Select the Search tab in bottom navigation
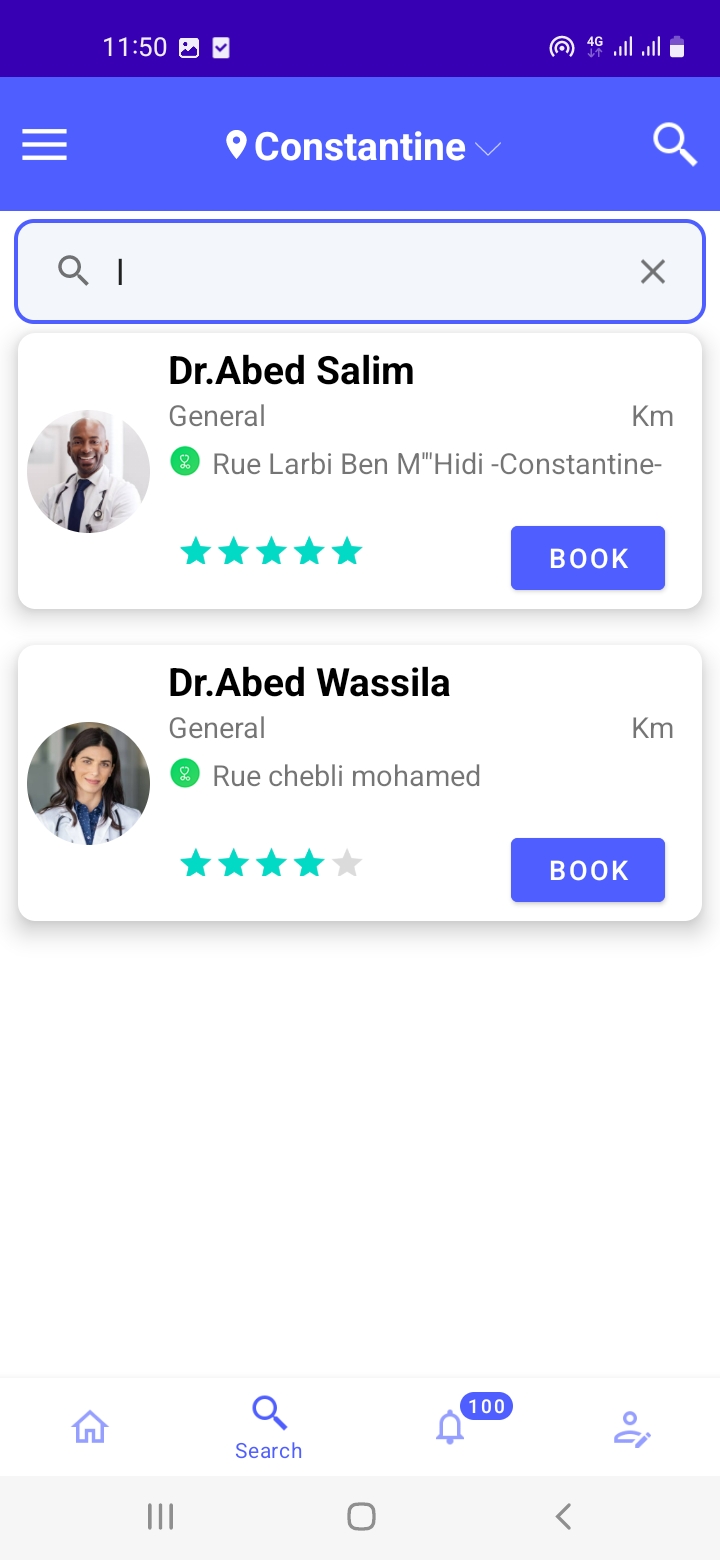 (x=268, y=1428)
